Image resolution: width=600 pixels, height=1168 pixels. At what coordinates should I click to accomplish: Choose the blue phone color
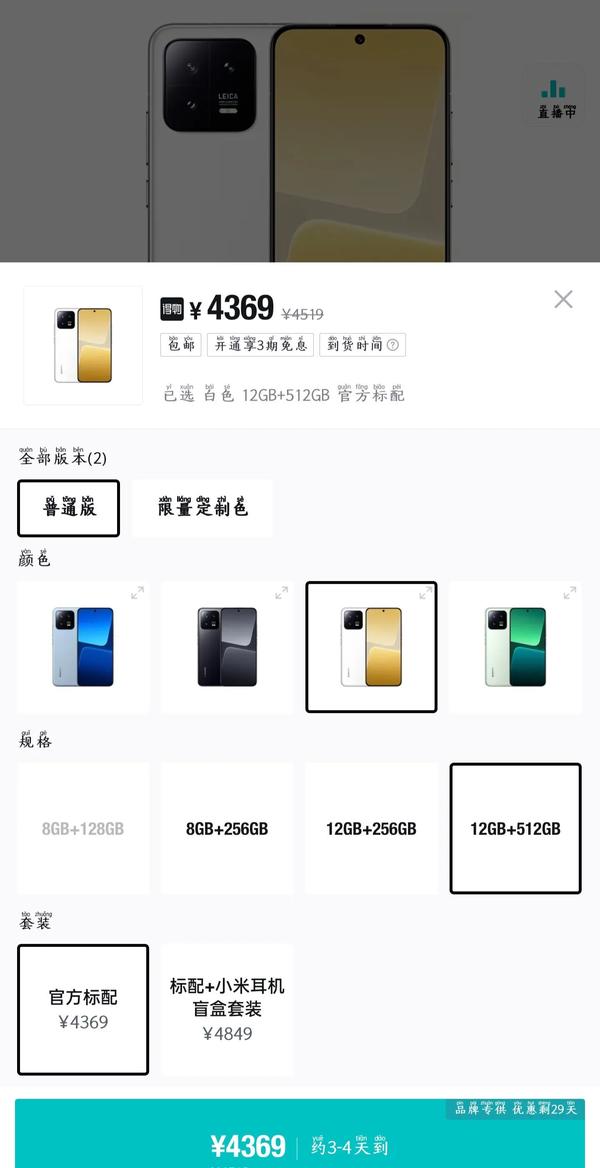click(x=83, y=647)
